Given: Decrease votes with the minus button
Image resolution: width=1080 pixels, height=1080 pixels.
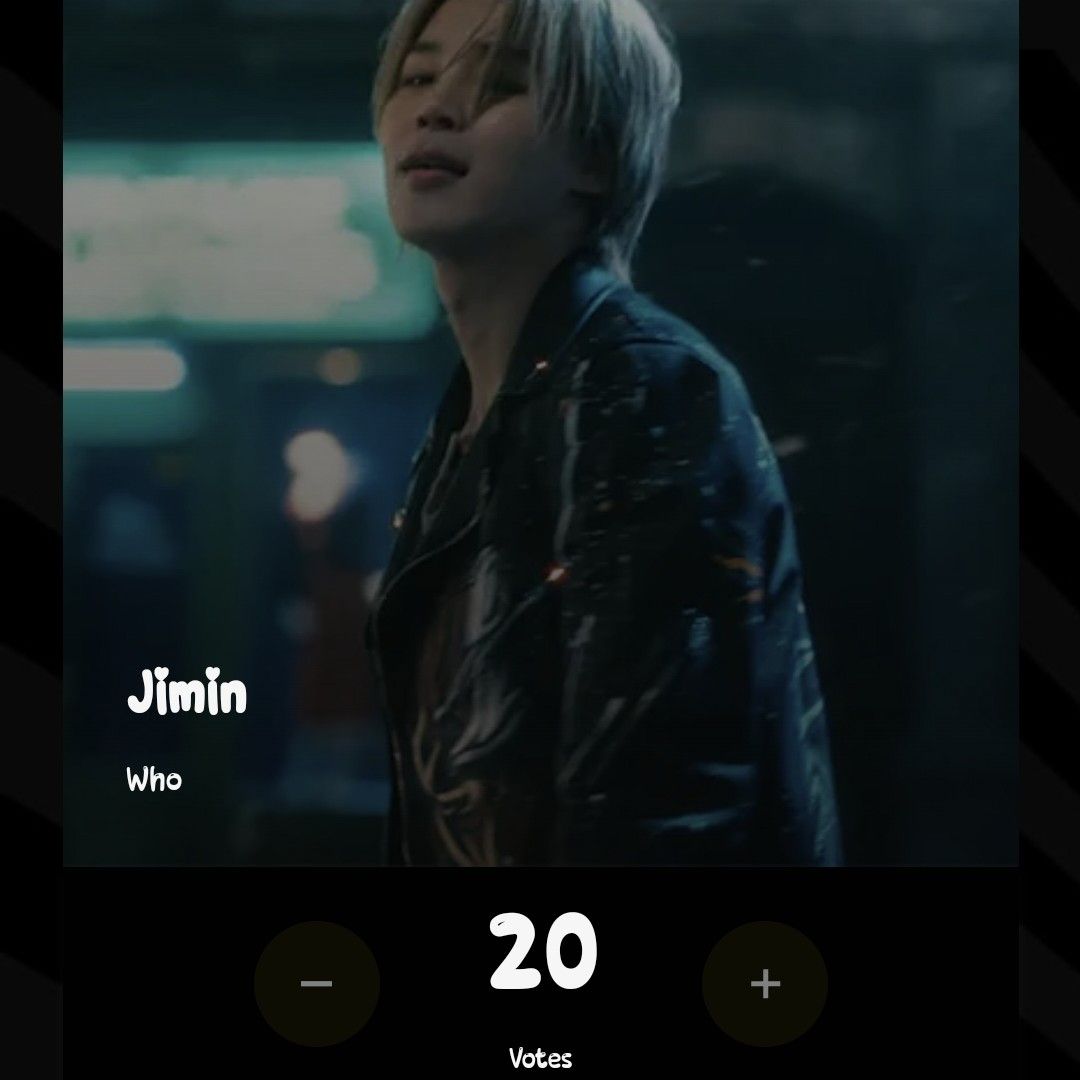Looking at the screenshot, I should point(316,983).
